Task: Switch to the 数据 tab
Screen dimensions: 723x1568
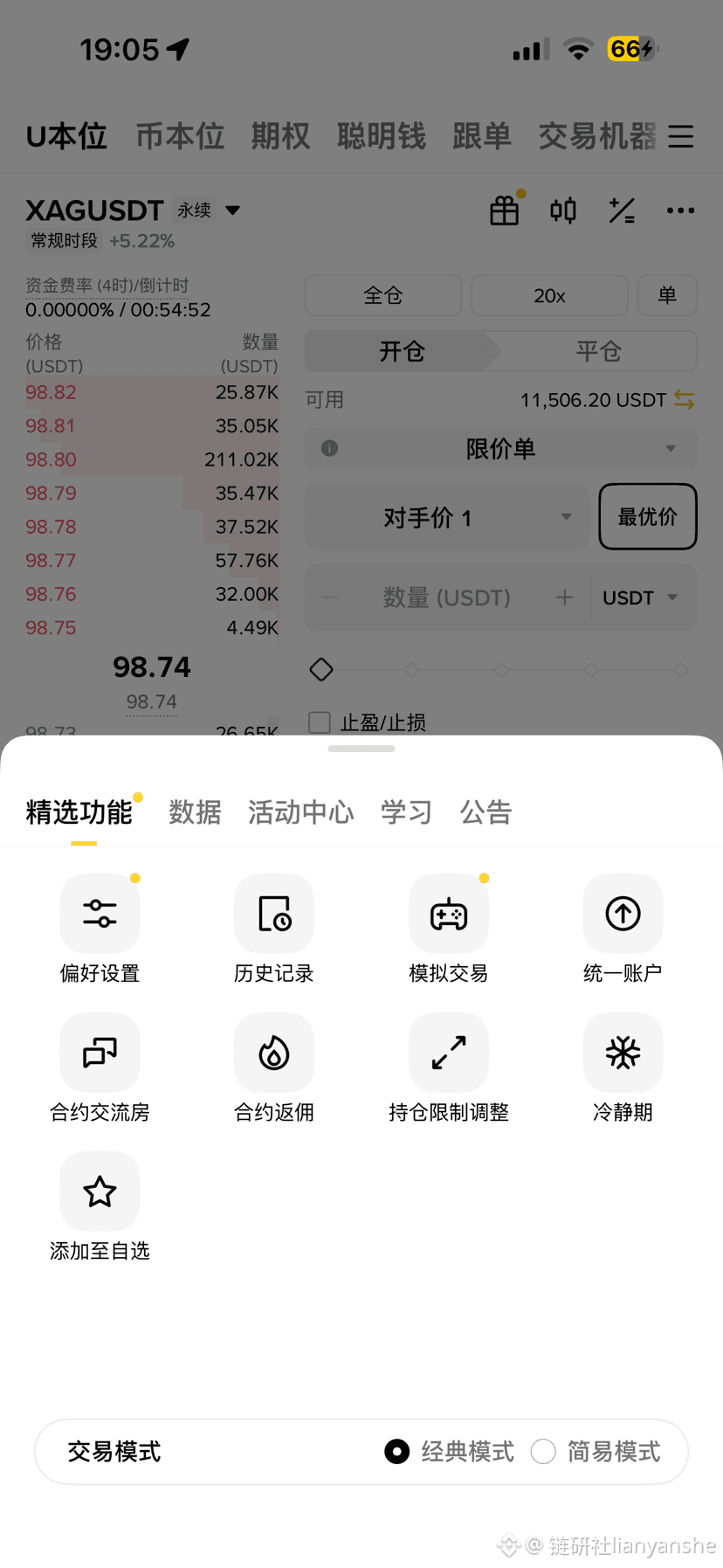Action: [195, 812]
